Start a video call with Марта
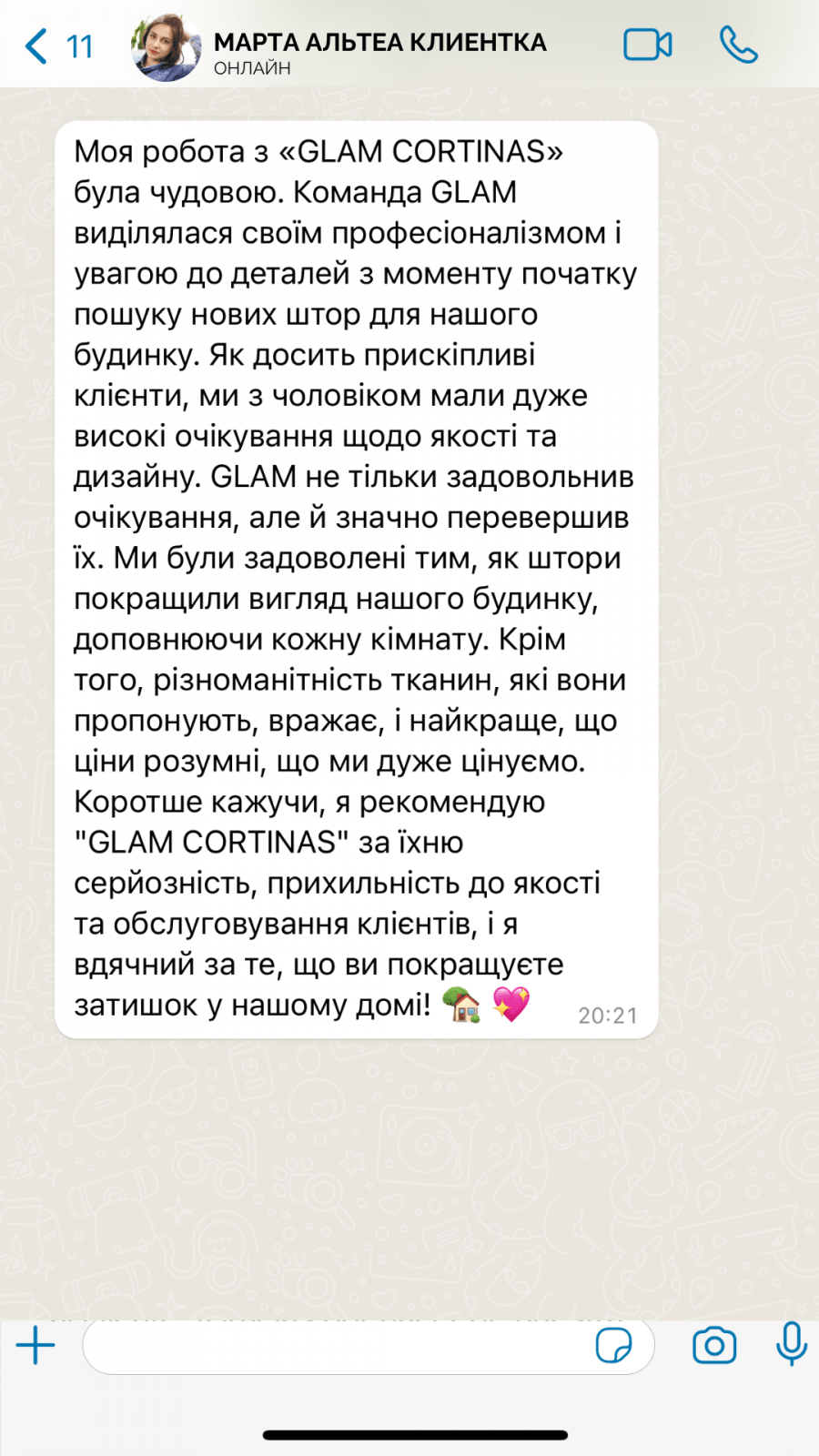819x1456 pixels. pos(647,45)
